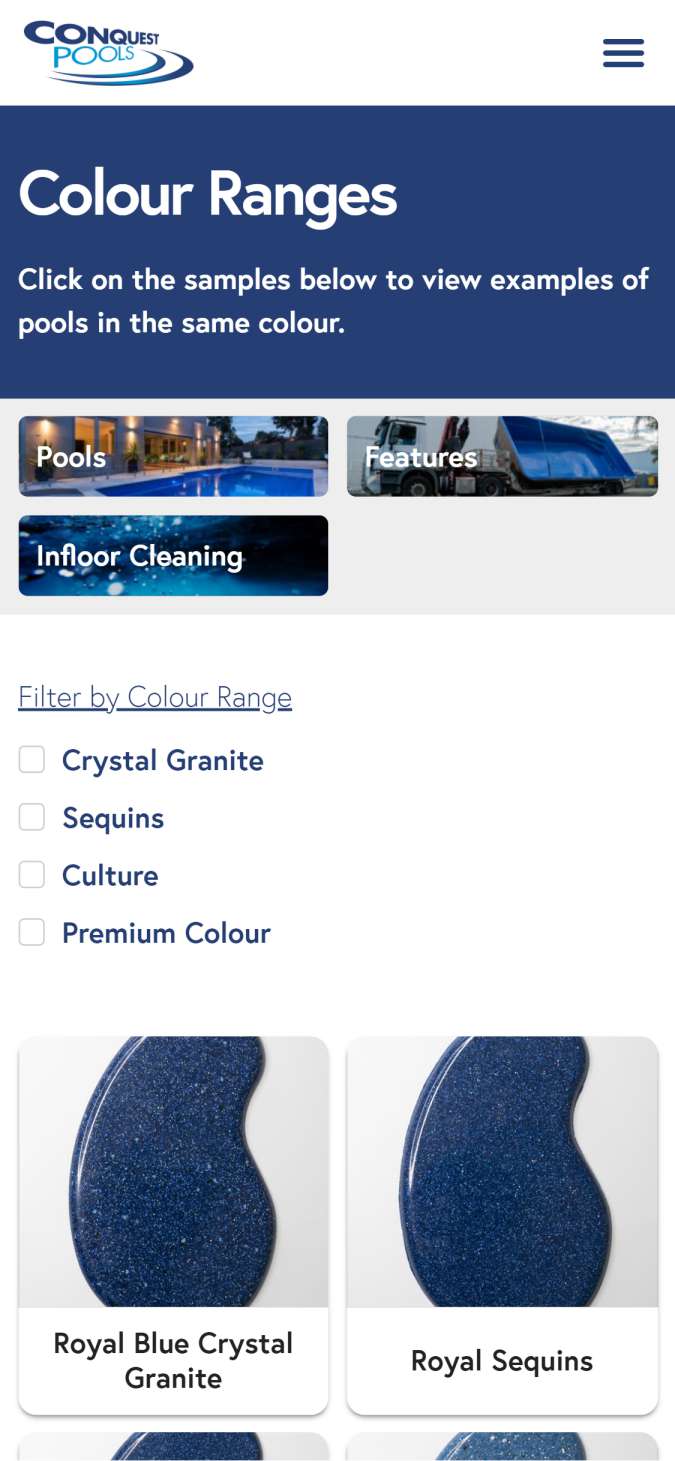Open the Features section tile

(502, 456)
